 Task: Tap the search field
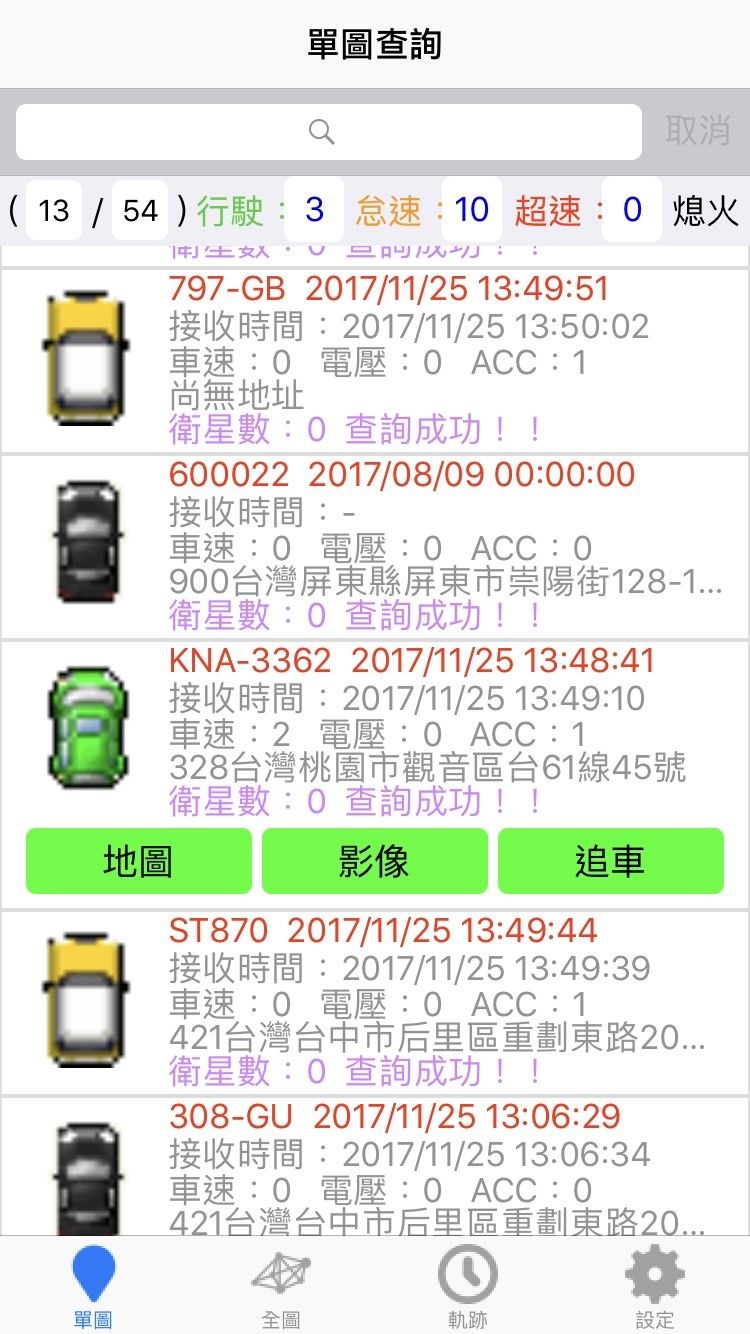click(x=328, y=132)
